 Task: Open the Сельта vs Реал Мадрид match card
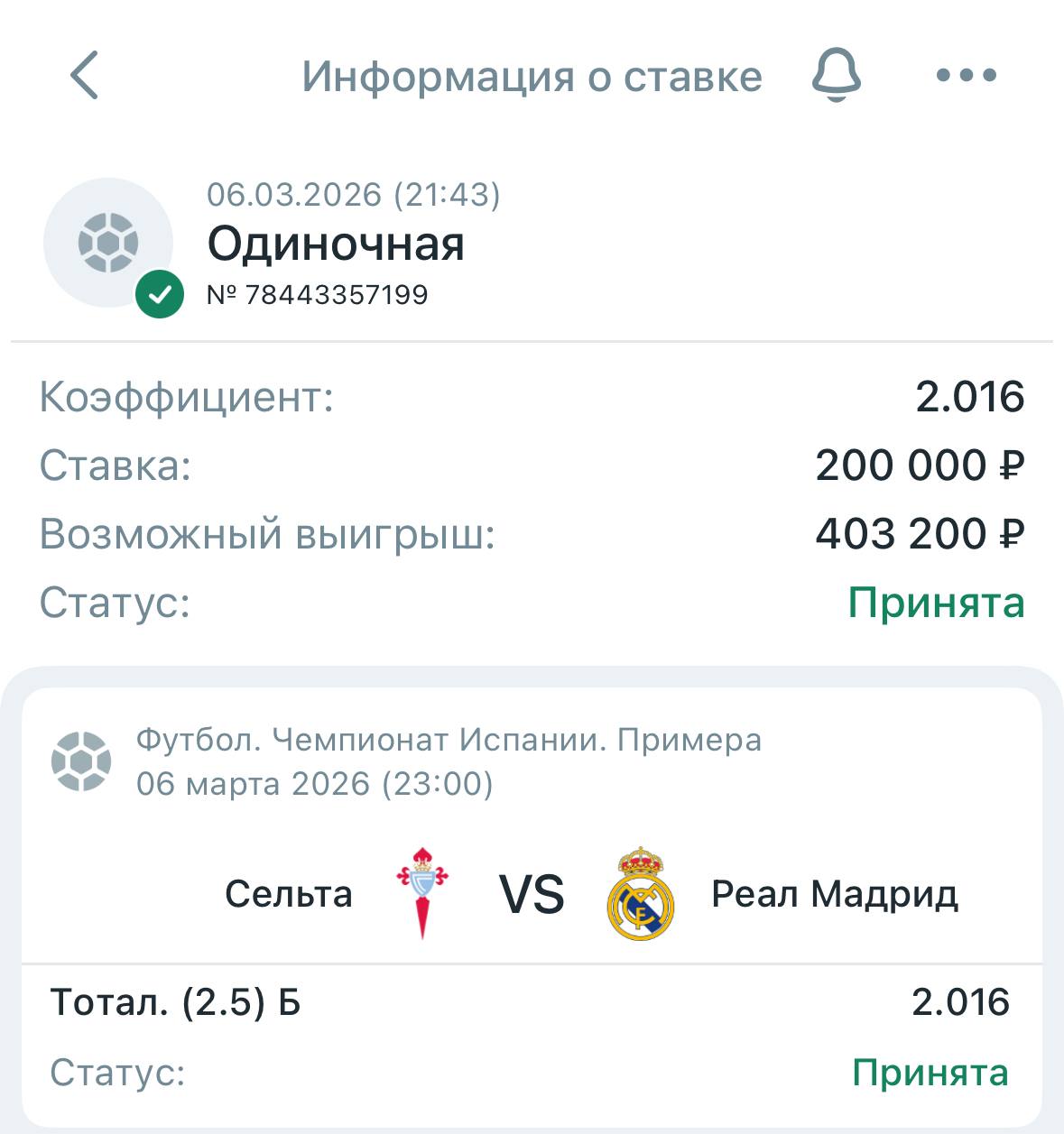tap(532, 893)
